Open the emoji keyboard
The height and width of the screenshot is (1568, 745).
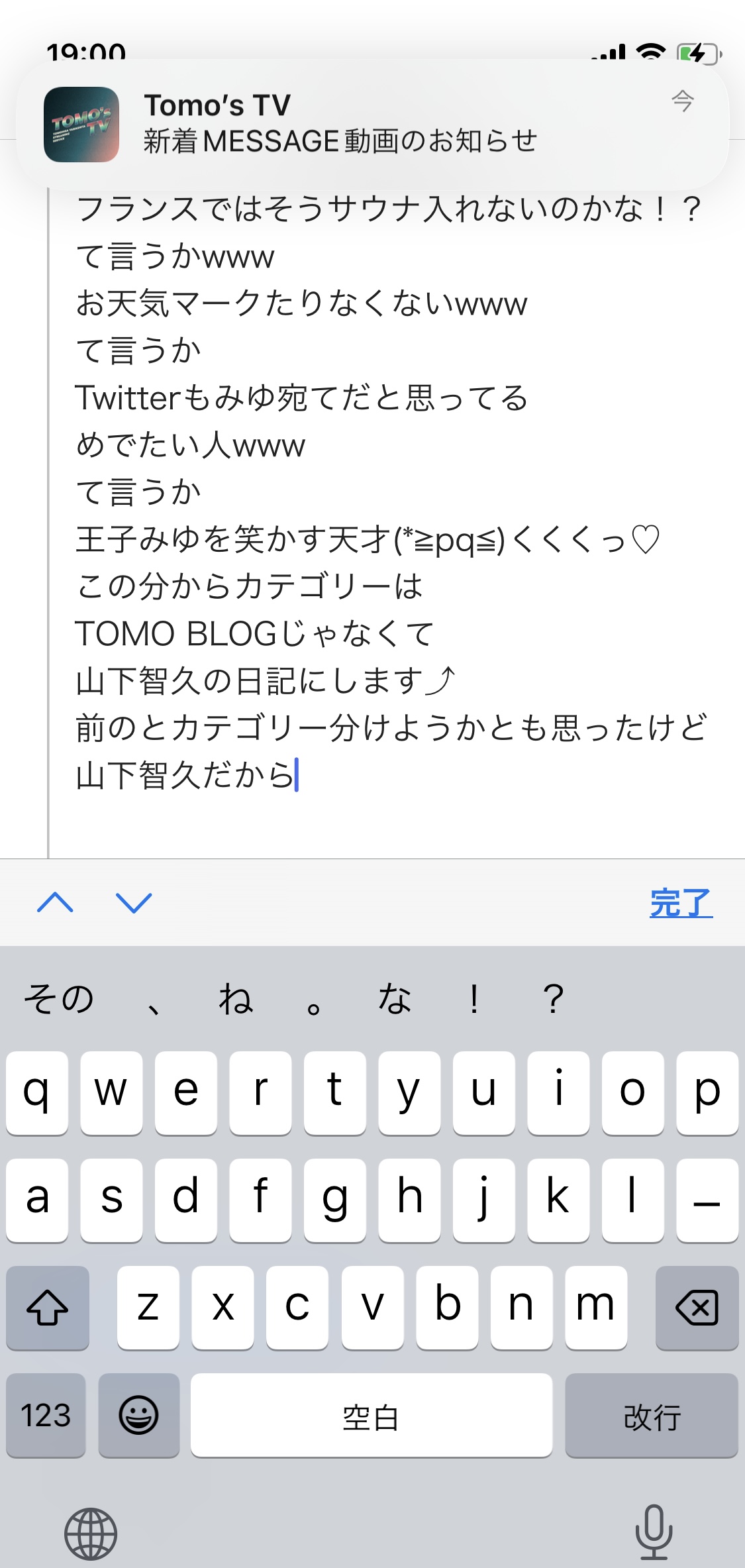coord(138,1416)
